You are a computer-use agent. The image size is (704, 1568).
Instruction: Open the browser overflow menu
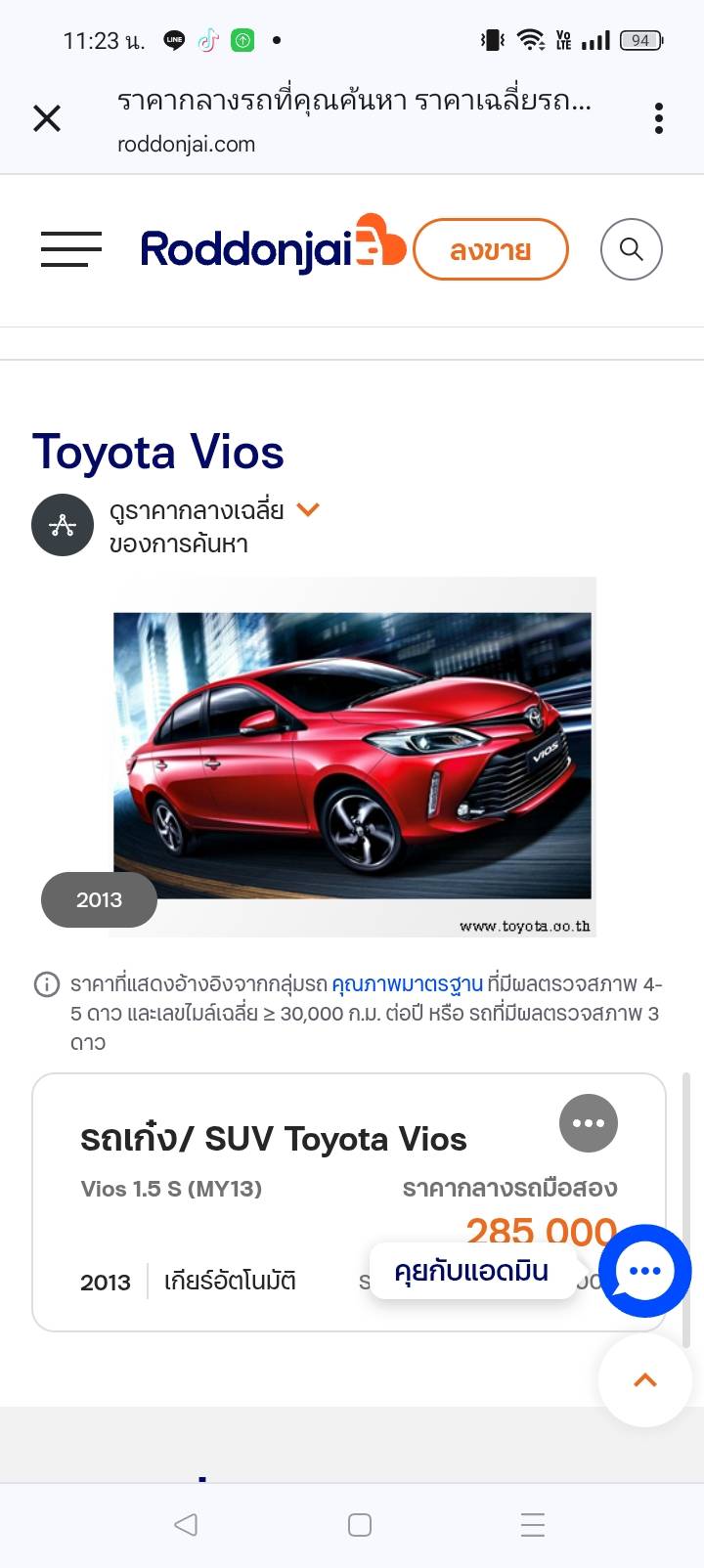tap(659, 118)
